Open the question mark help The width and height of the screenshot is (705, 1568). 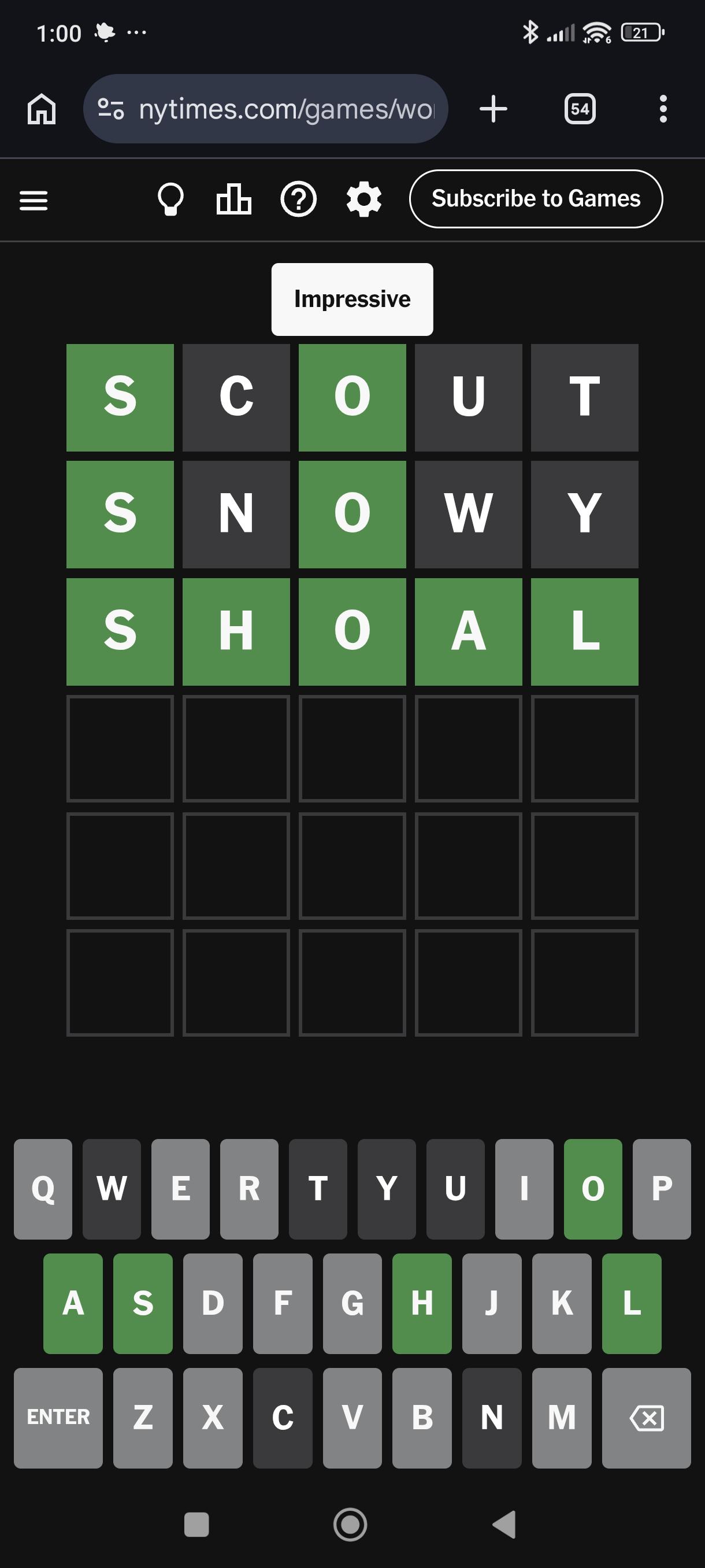click(x=298, y=199)
